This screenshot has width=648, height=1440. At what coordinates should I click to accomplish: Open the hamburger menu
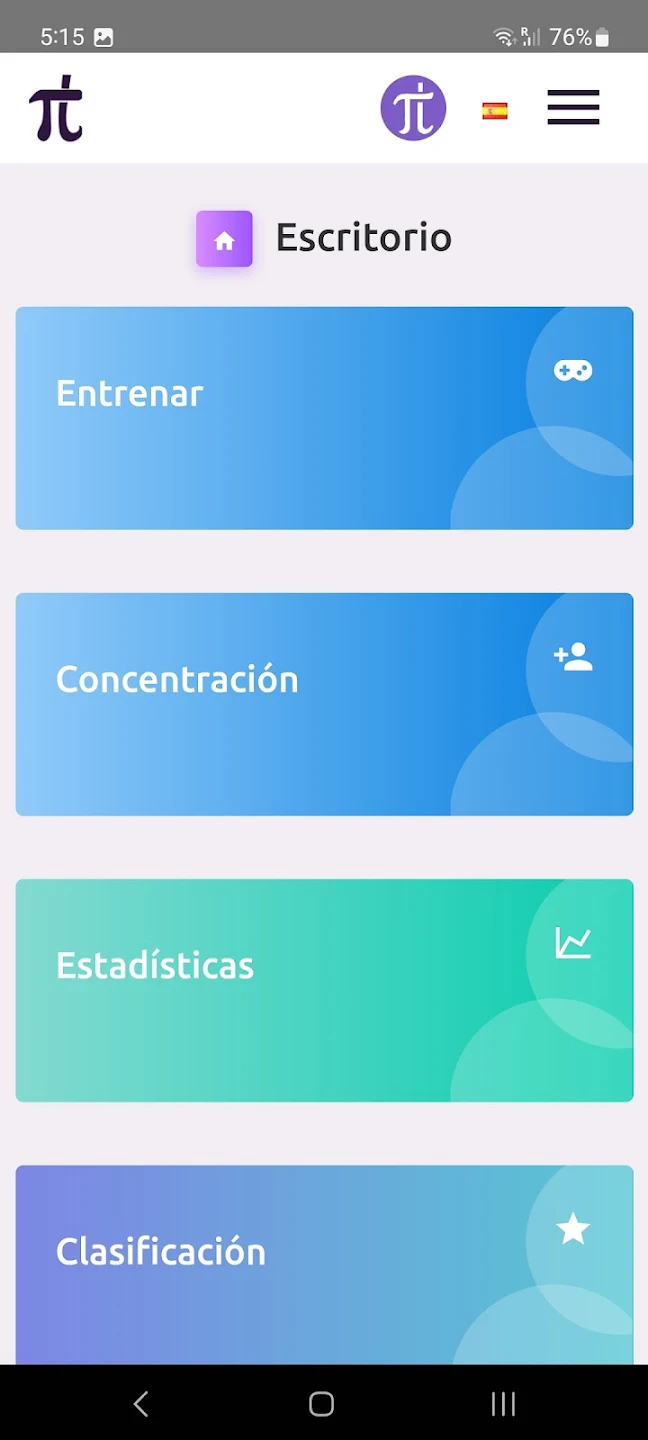573,108
